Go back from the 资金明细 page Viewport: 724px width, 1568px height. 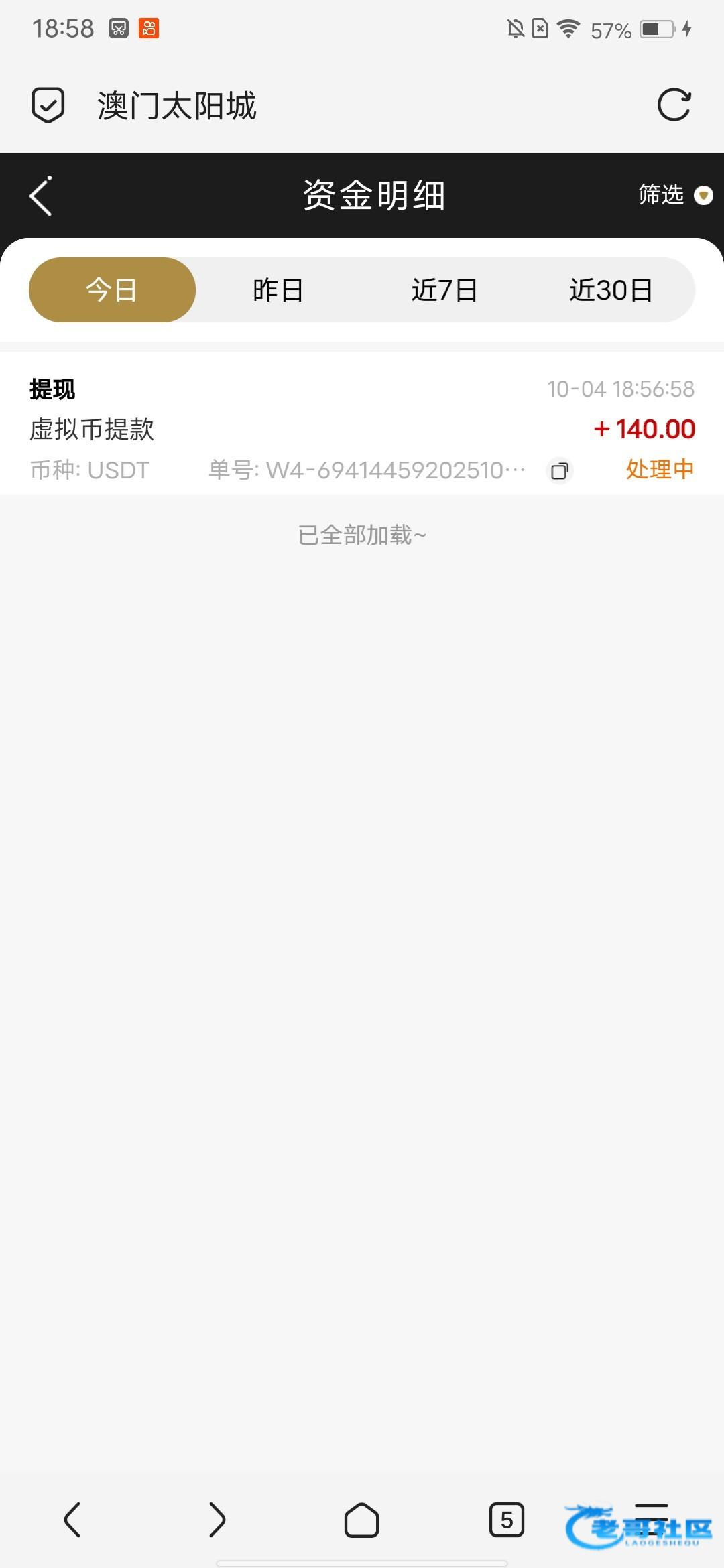(41, 196)
